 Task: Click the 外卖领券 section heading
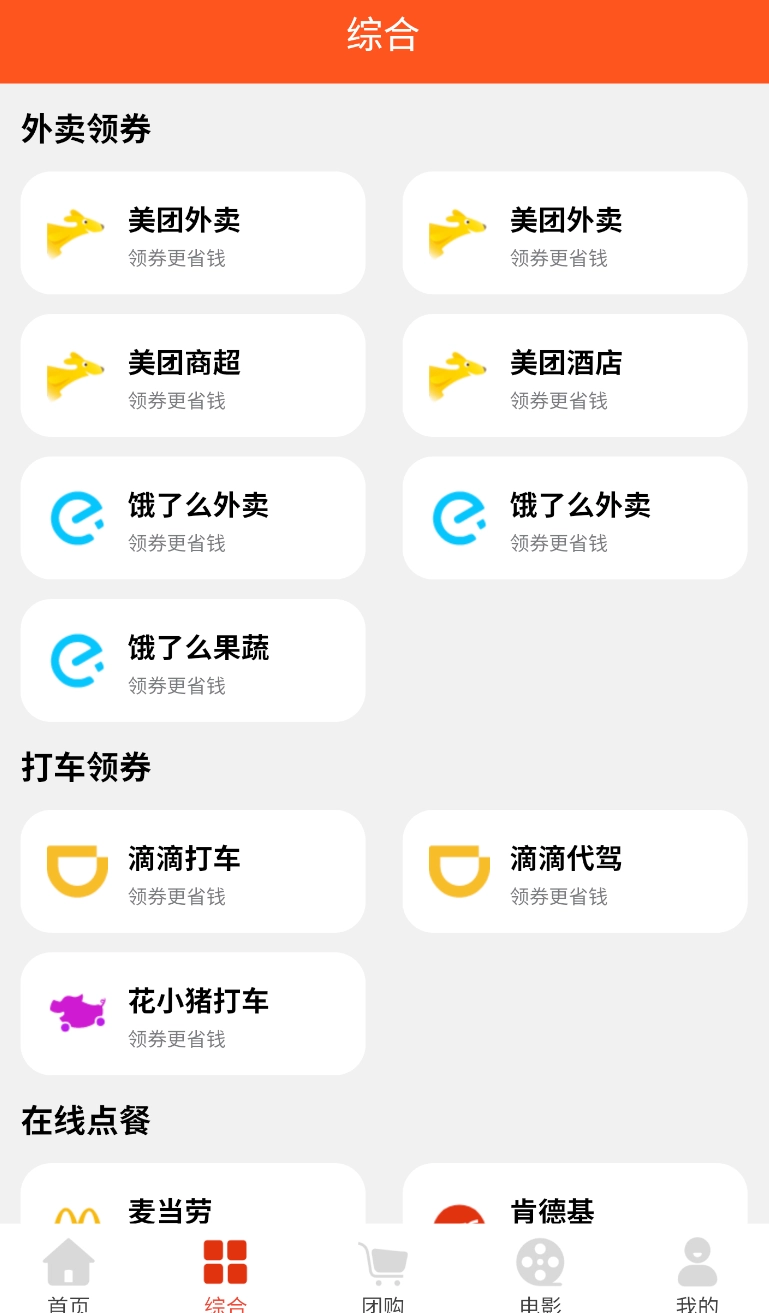coord(86,130)
